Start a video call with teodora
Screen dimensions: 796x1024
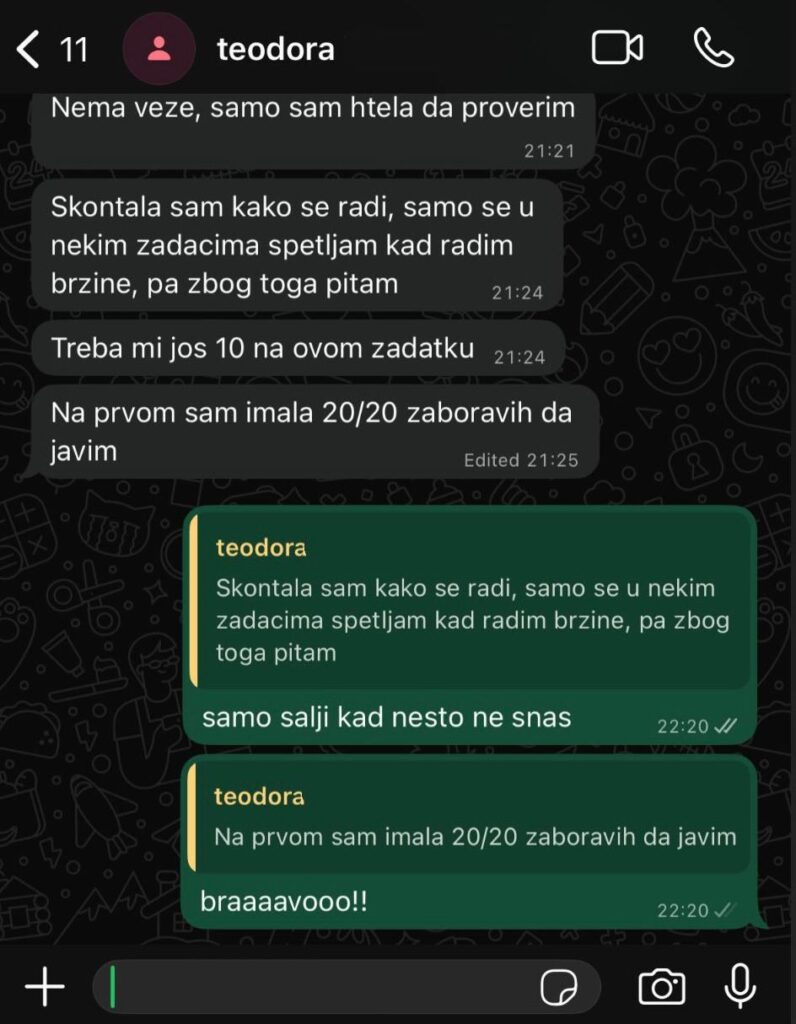(617, 48)
